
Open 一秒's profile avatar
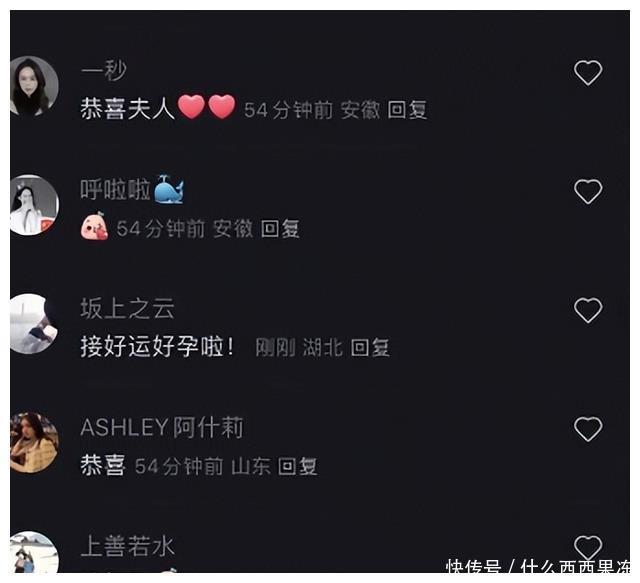click(x=34, y=86)
